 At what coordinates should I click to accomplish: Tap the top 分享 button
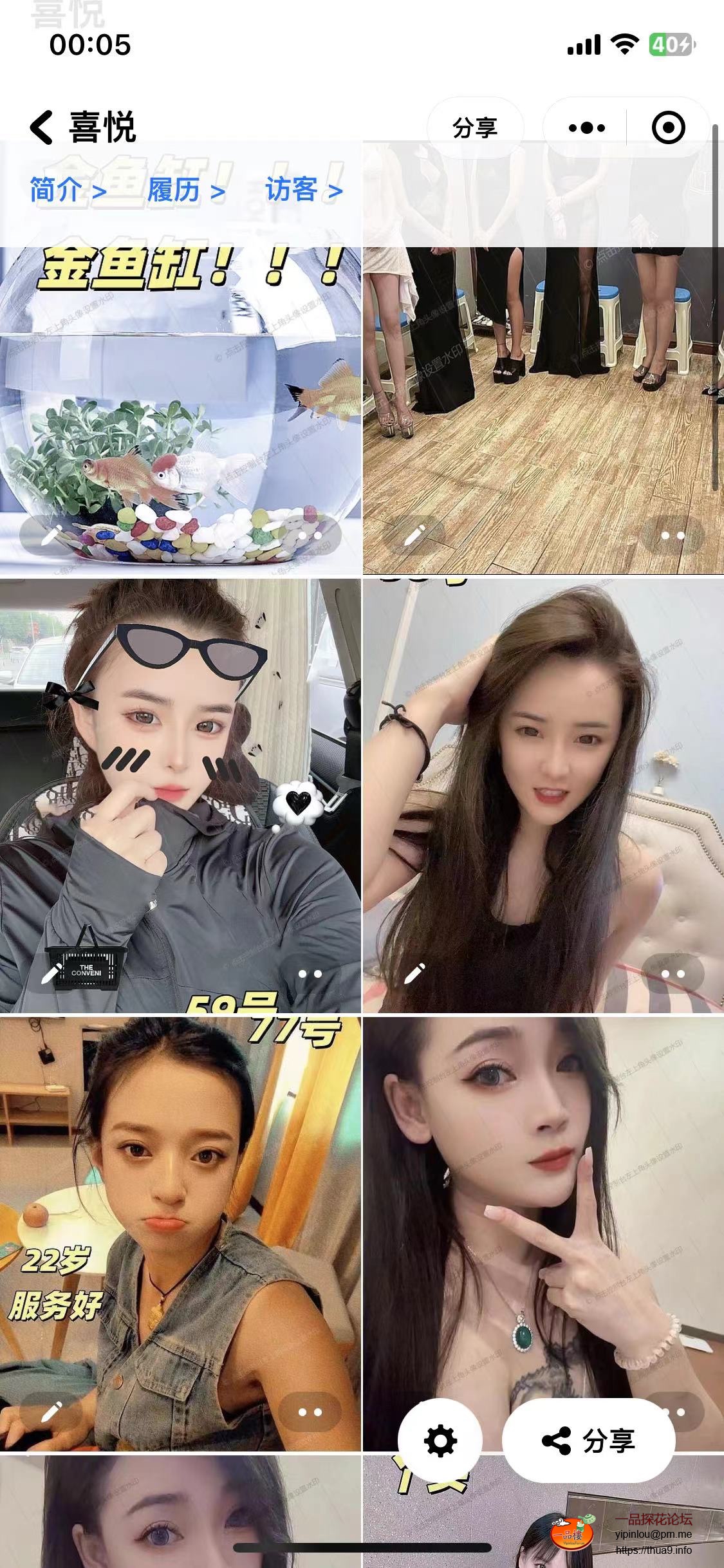(475, 127)
